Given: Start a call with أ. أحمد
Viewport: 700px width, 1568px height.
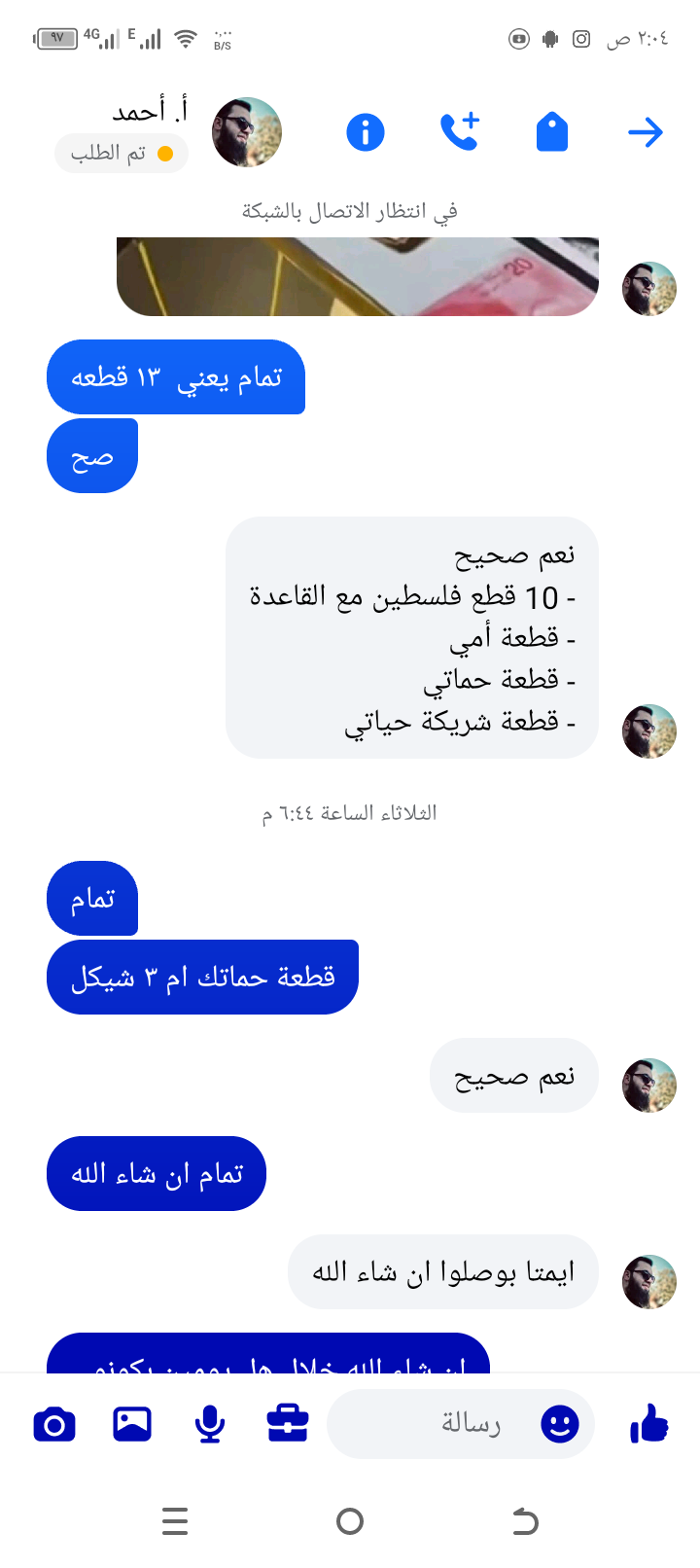Looking at the screenshot, I should click(459, 132).
